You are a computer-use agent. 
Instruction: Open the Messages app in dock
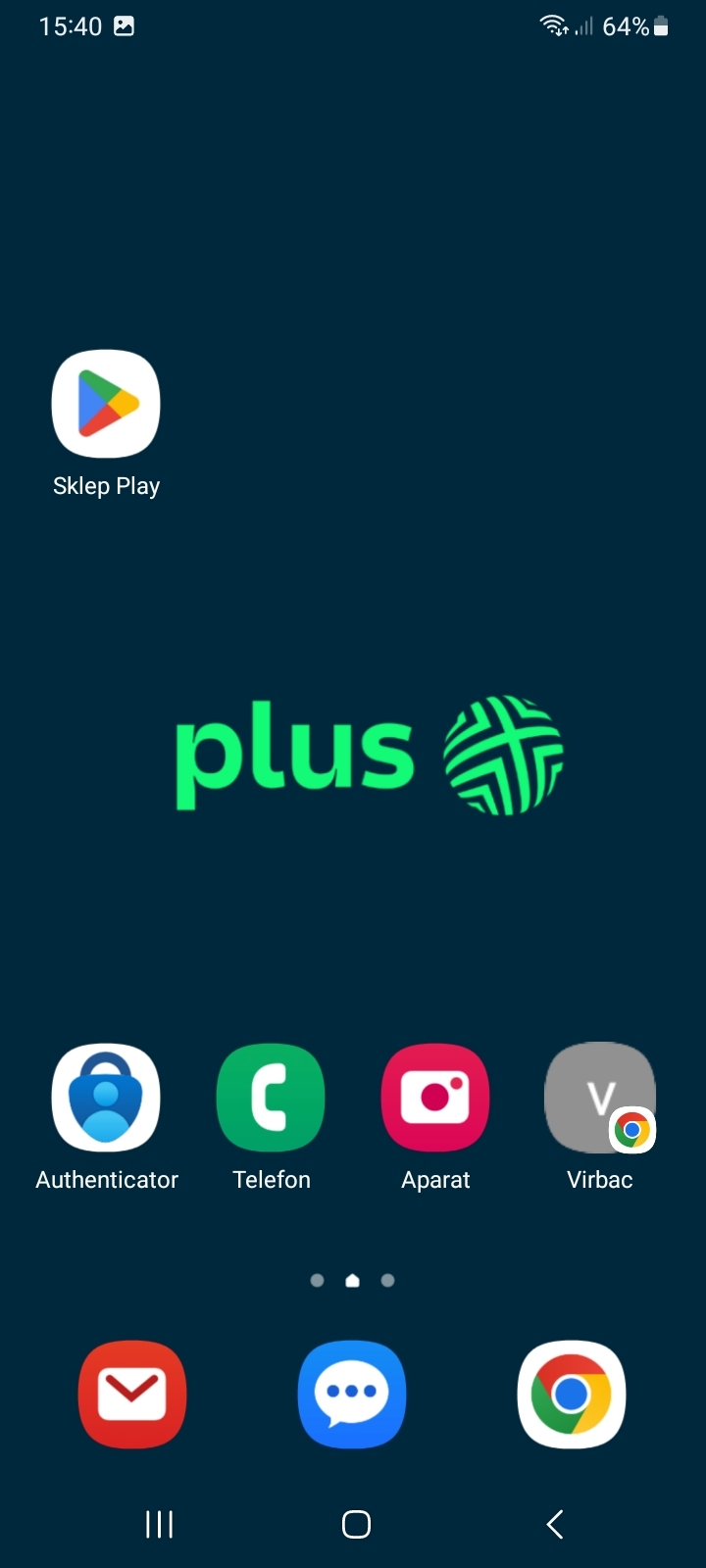pos(352,1394)
